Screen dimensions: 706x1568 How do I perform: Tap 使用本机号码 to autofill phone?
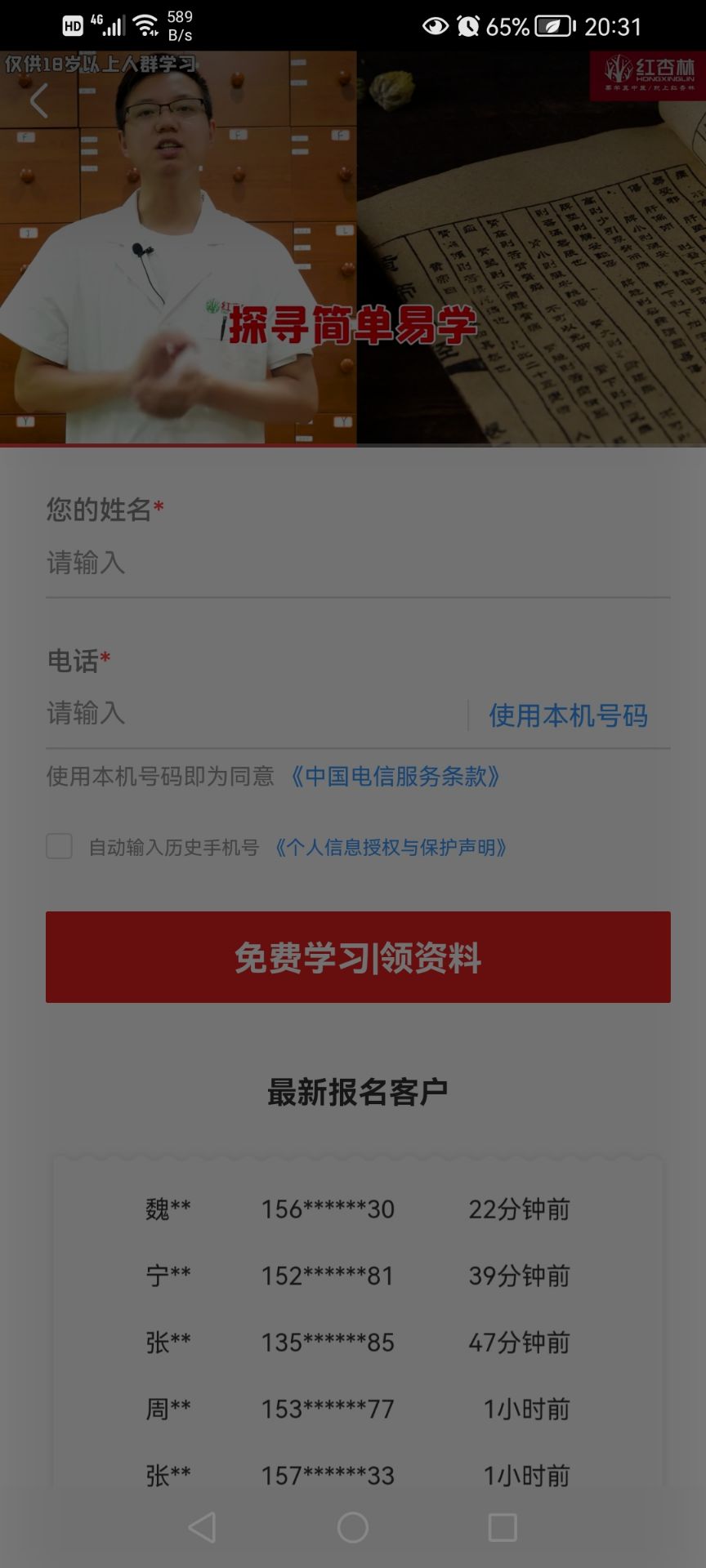[x=568, y=715]
